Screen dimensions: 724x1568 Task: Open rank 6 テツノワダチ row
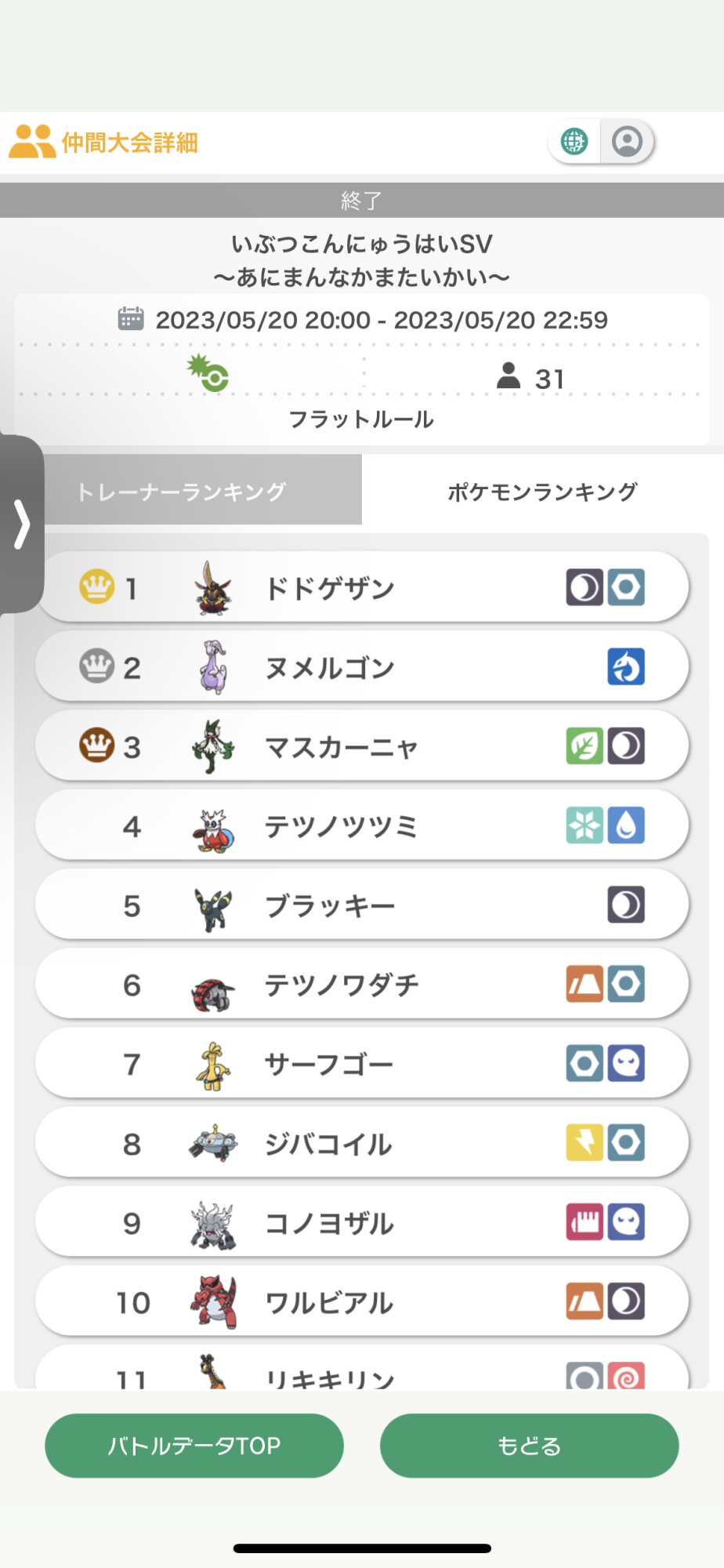tap(362, 984)
